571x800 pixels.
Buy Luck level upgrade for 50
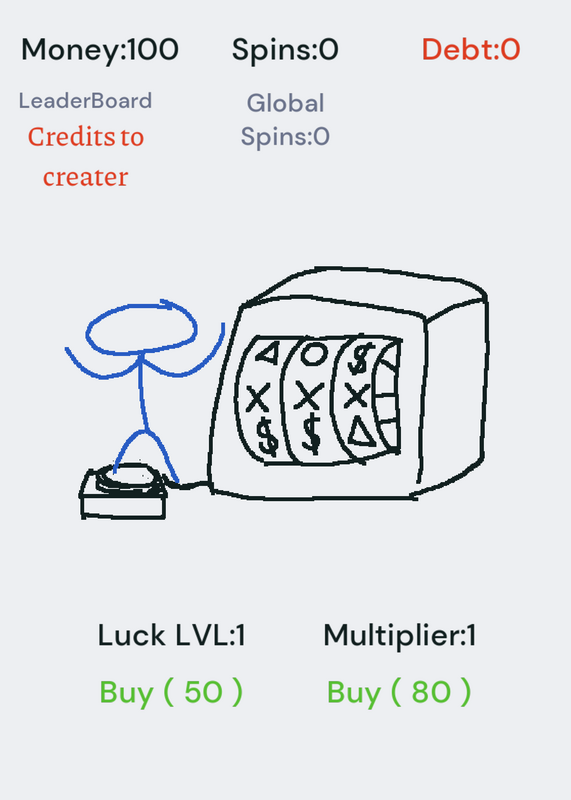coord(171,692)
